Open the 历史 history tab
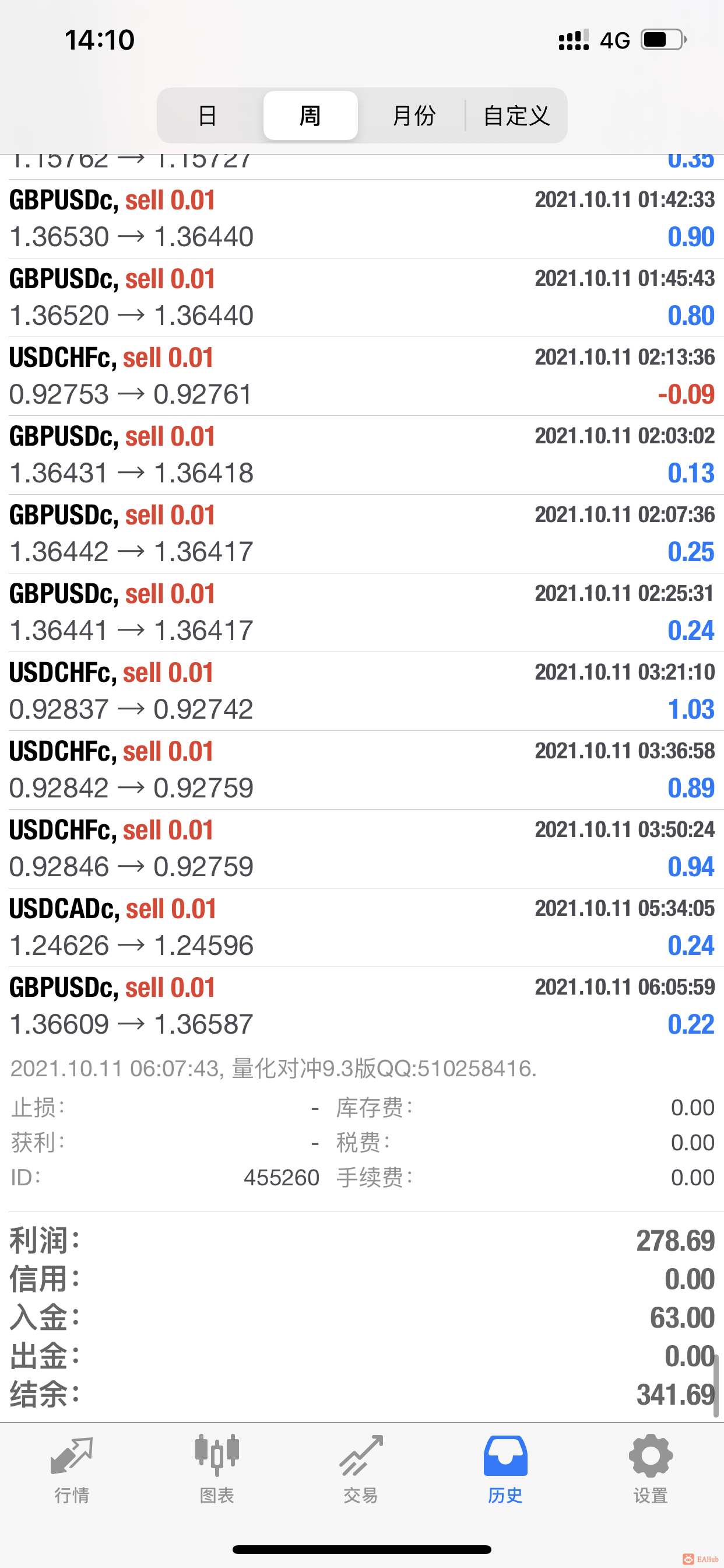The image size is (724, 1568). tap(505, 1468)
